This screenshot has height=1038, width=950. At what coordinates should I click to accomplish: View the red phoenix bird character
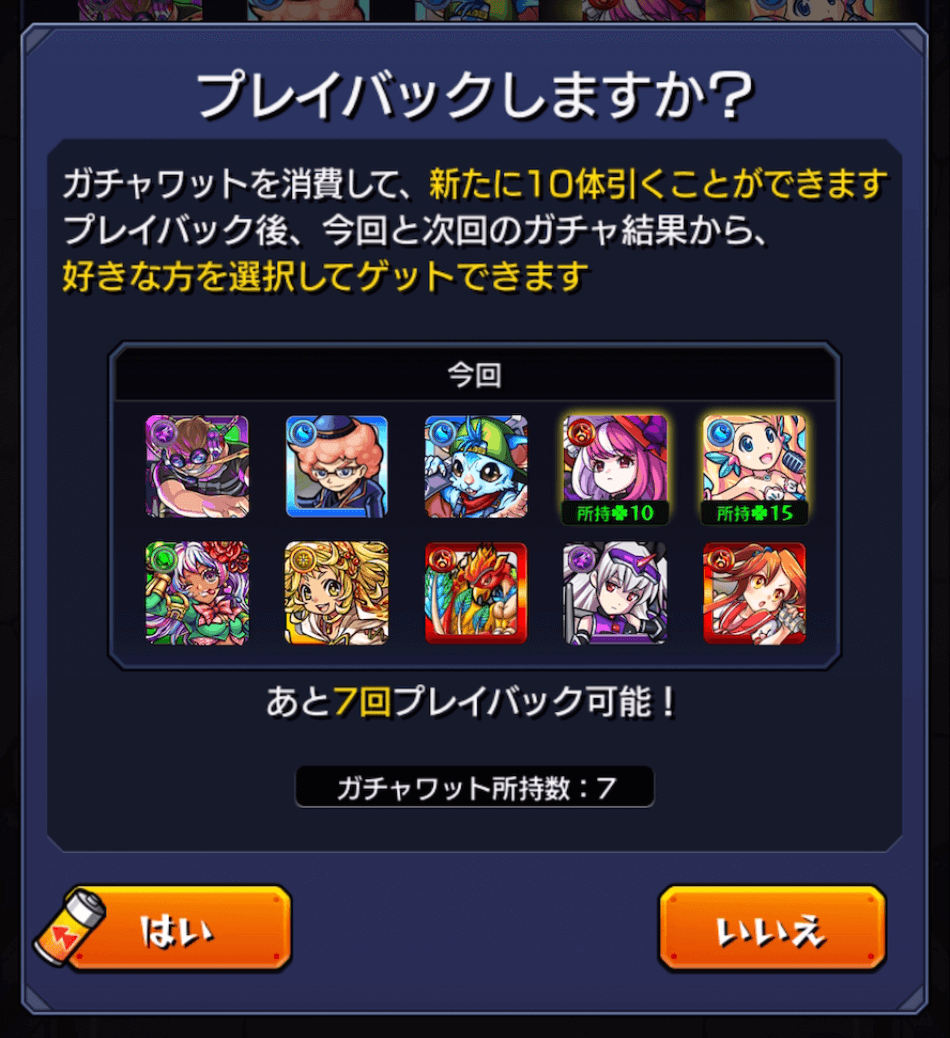pos(476,592)
